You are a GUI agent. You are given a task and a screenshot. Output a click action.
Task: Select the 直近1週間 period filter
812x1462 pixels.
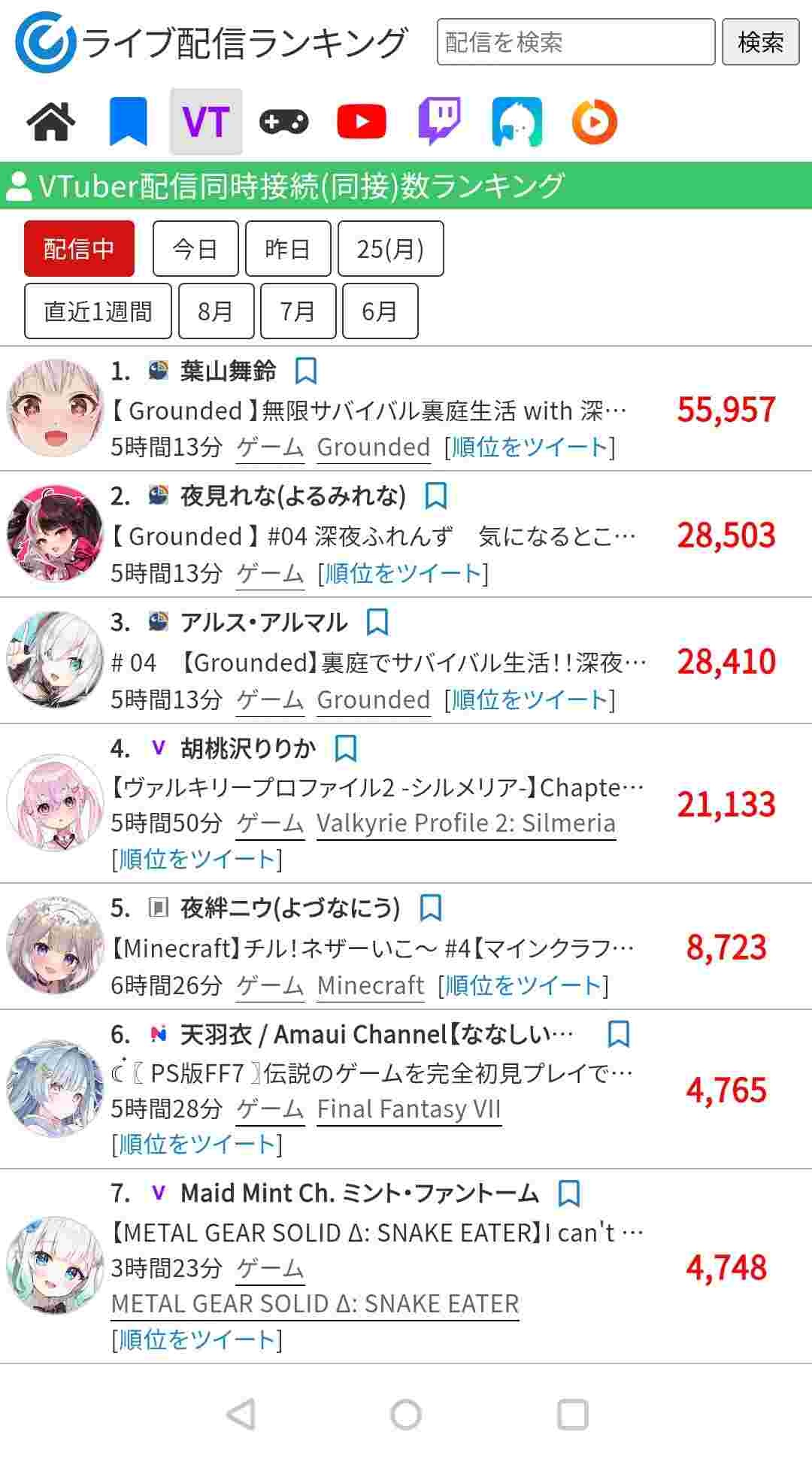(x=98, y=311)
